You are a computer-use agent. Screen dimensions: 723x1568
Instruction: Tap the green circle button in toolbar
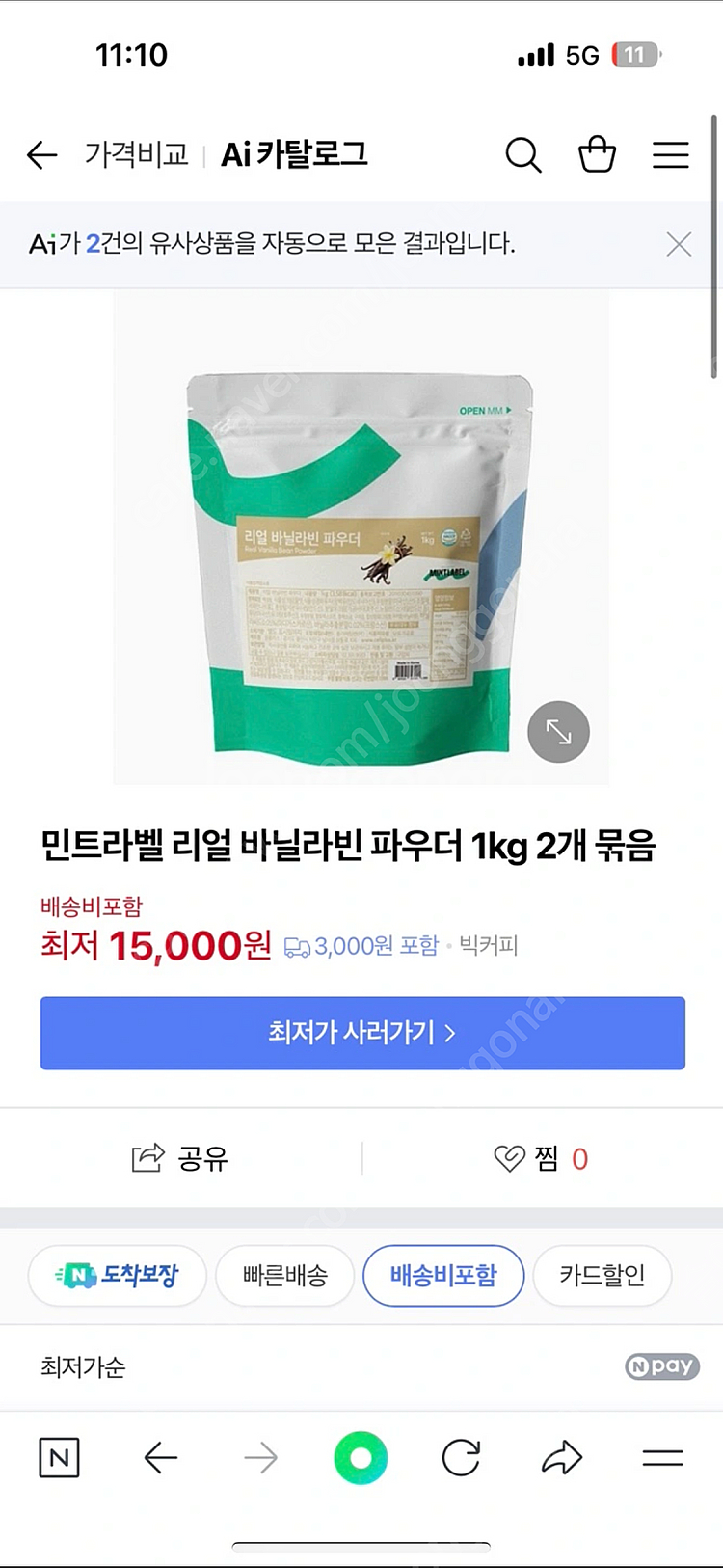pyautogui.click(x=361, y=1458)
